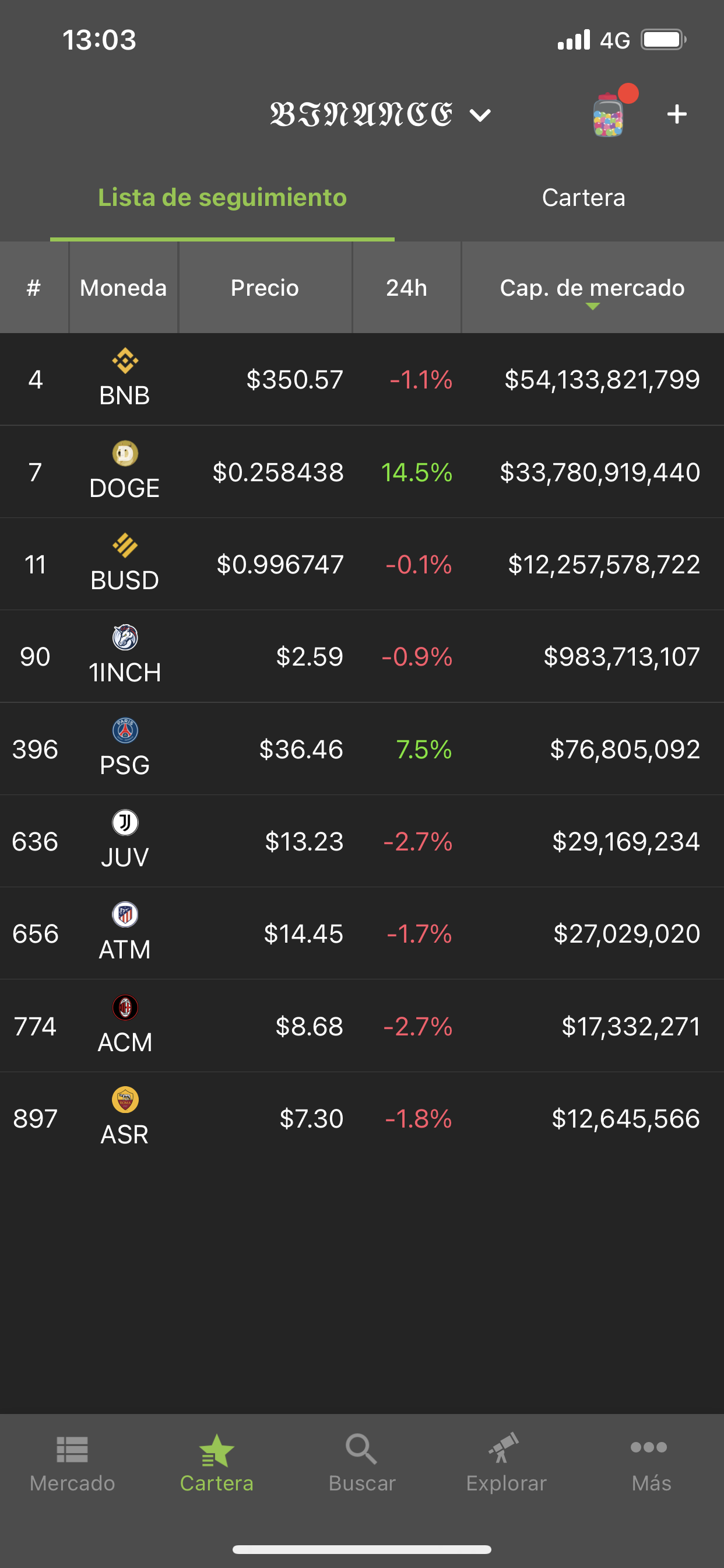Add a new coin with plus icon
Image resolution: width=724 pixels, height=1568 pixels.
pyautogui.click(x=677, y=114)
